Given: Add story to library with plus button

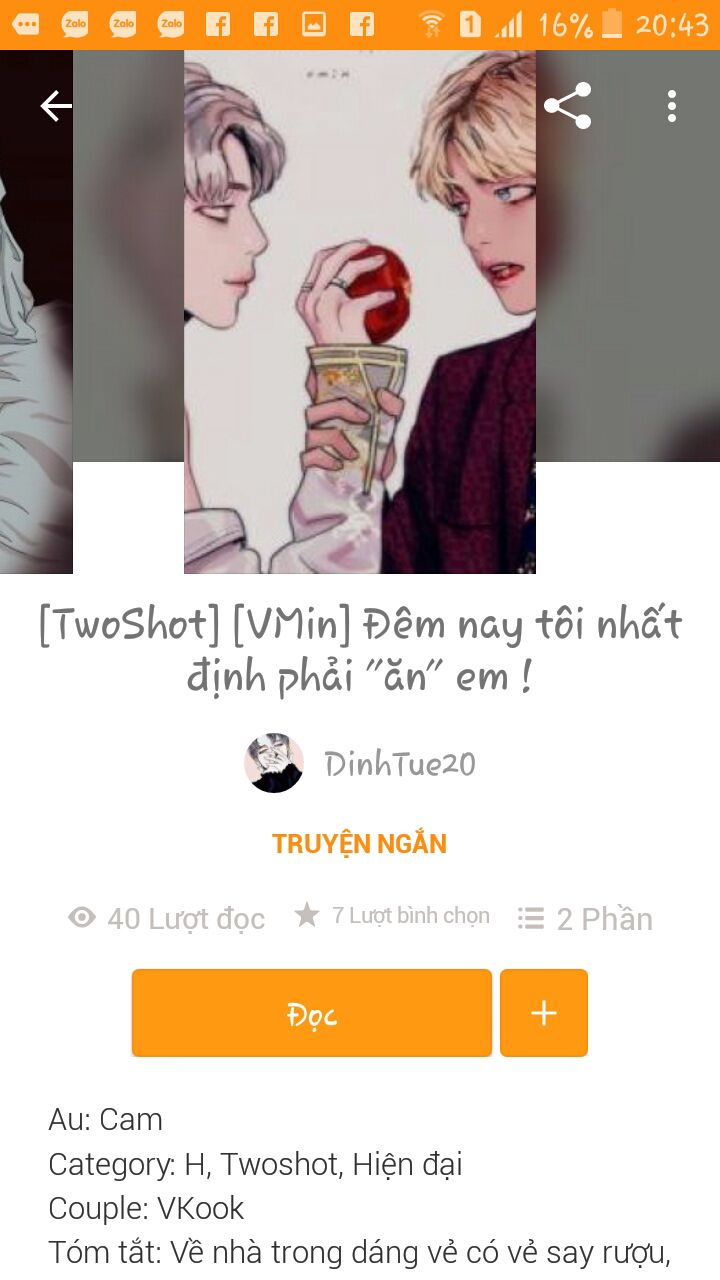Looking at the screenshot, I should coord(544,1013).
